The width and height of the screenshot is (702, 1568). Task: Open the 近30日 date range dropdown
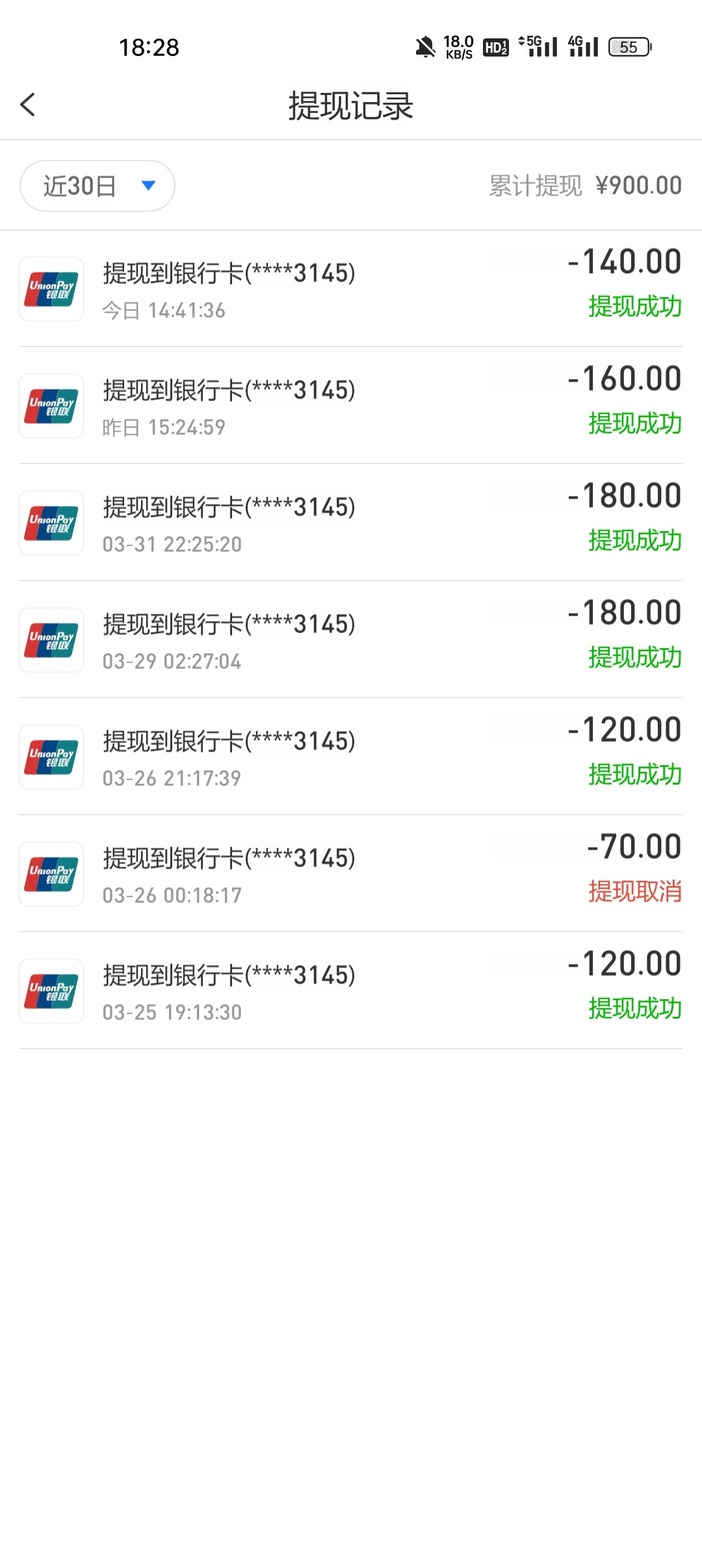(97, 186)
